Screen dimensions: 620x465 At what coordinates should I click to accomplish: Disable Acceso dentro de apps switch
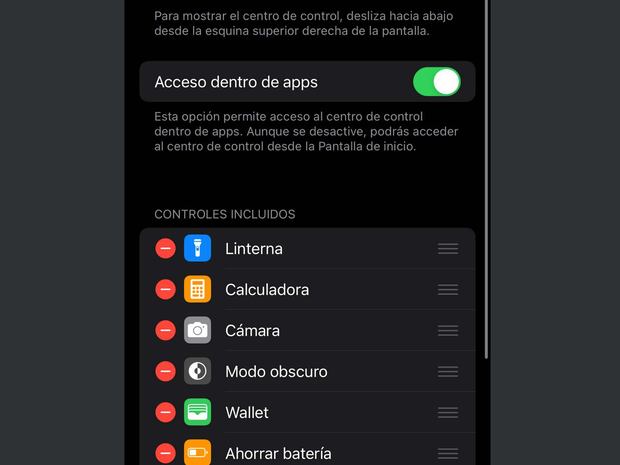436,82
